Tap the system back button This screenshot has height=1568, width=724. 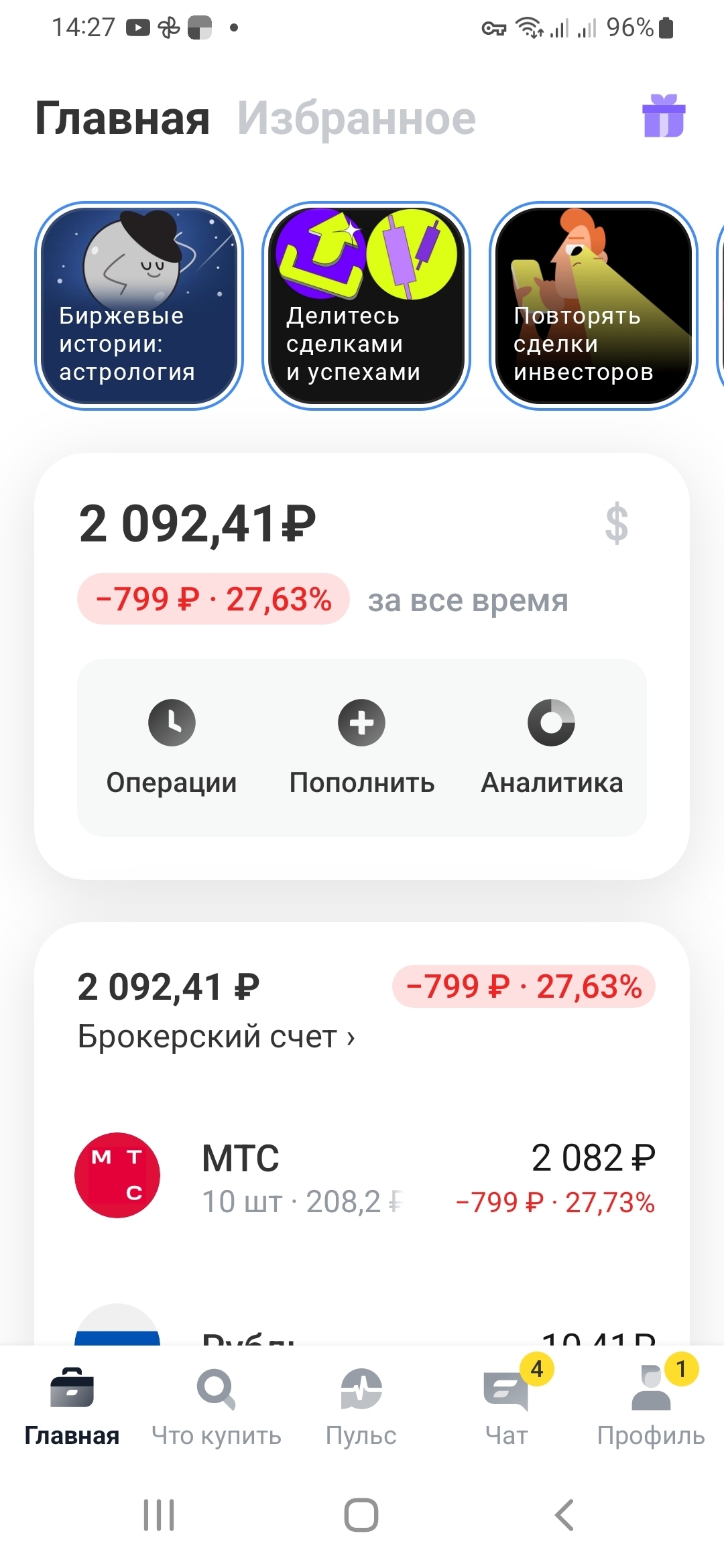[564, 1515]
